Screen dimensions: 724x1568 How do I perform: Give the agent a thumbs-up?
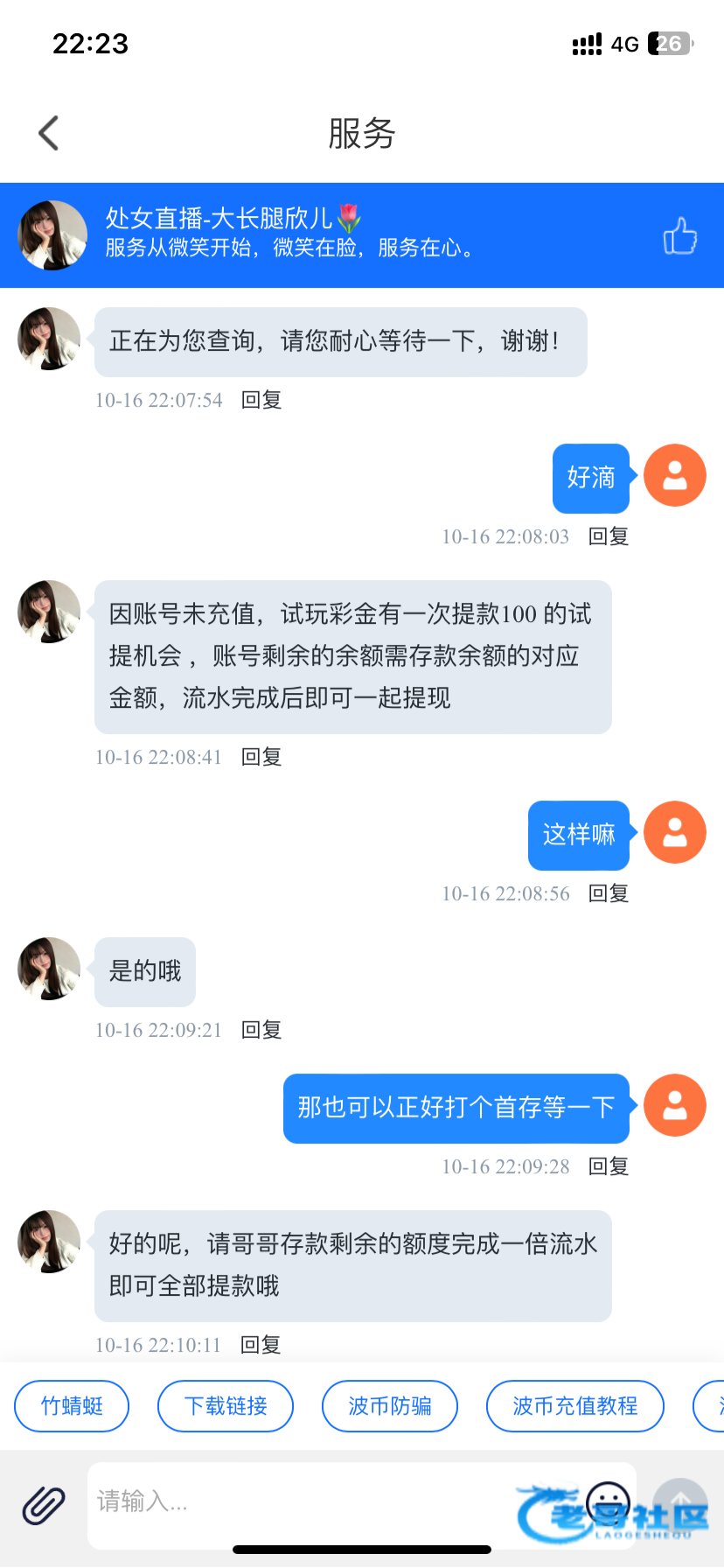pos(679,235)
